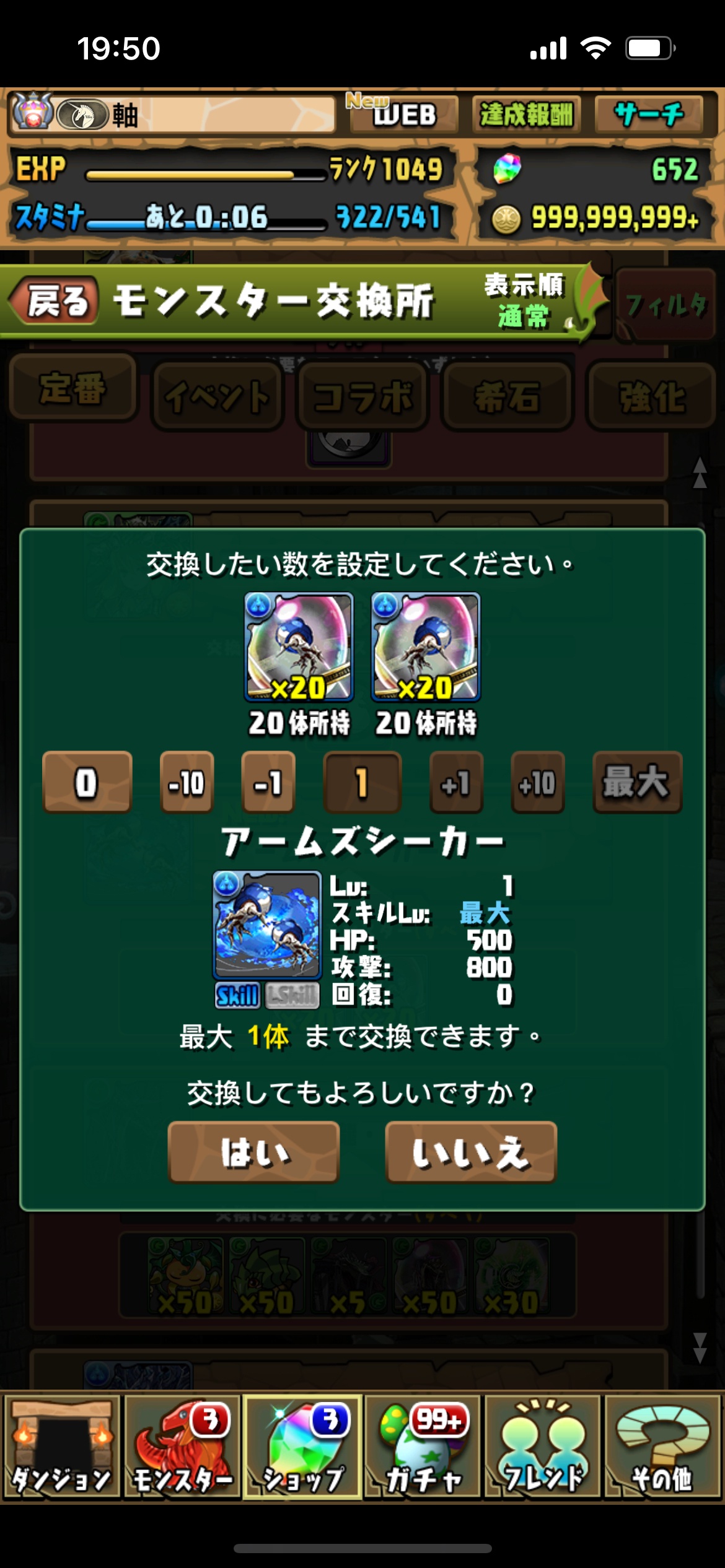Cancel the exchange with いいえ
The image size is (725, 1568).
coord(471,1152)
